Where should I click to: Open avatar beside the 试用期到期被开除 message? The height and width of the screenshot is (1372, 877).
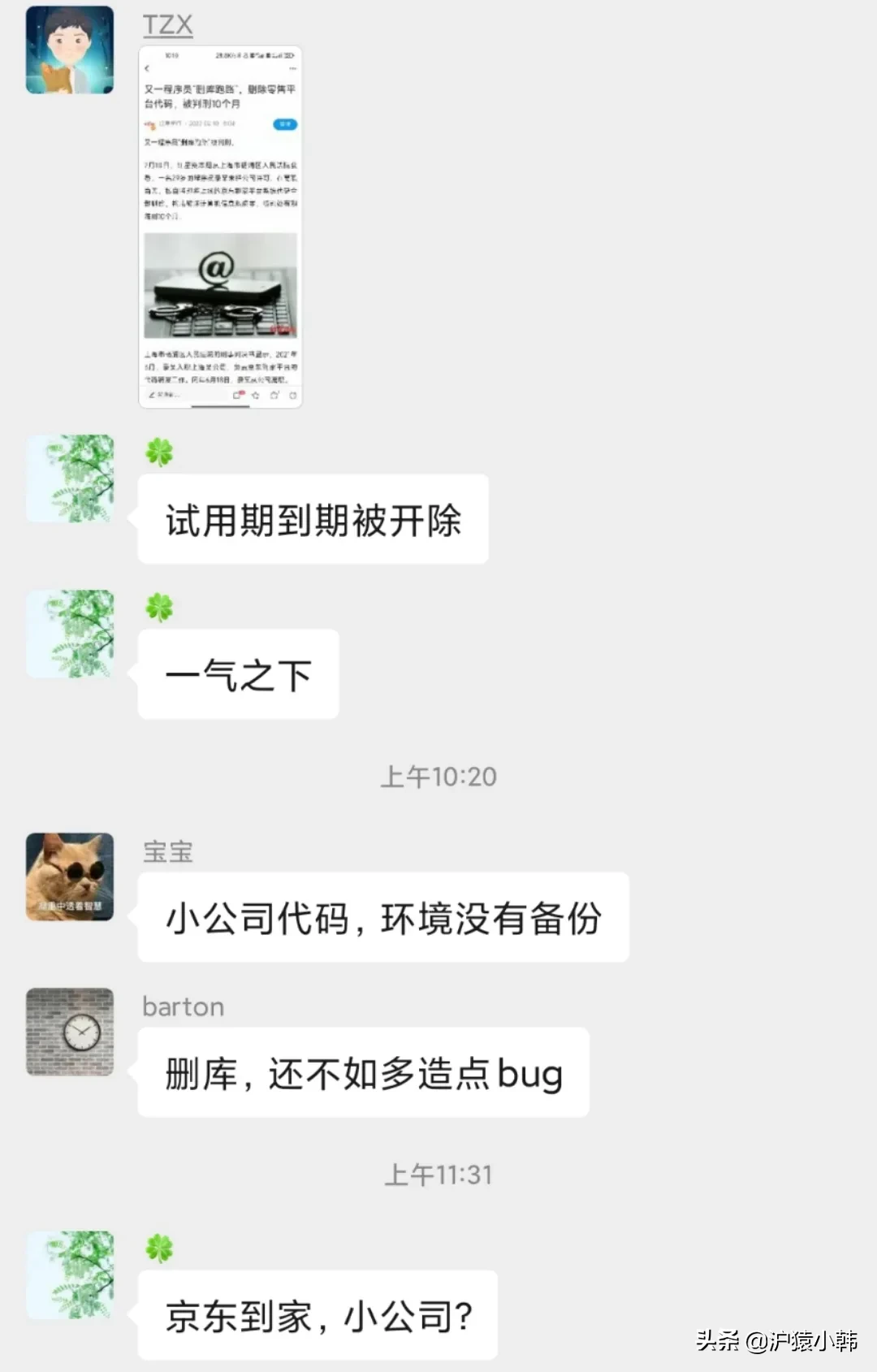click(x=70, y=478)
